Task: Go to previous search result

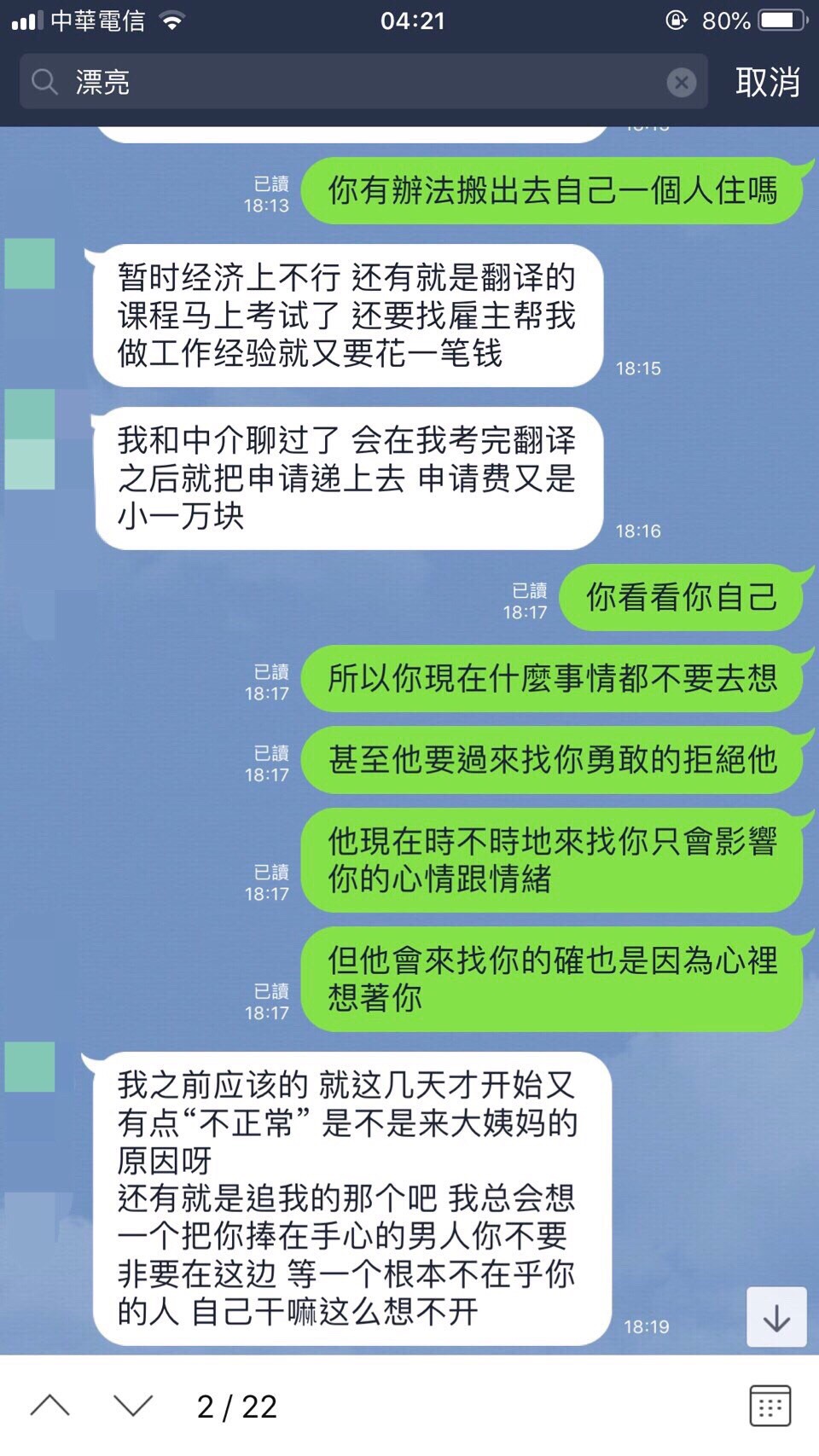Action: click(x=50, y=1407)
